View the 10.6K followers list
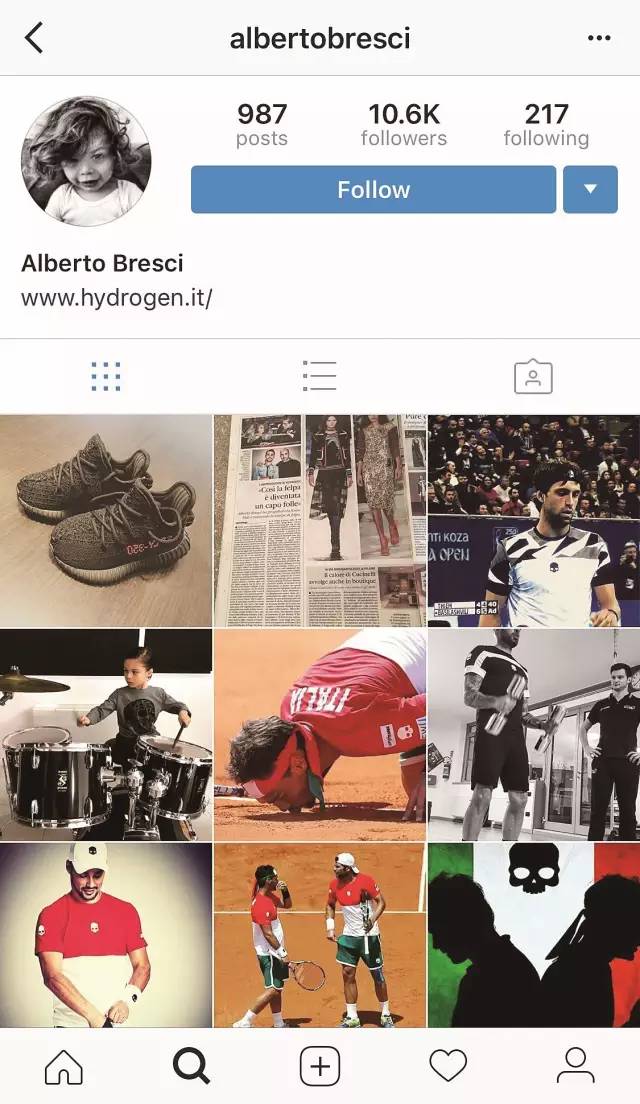 [x=404, y=125]
